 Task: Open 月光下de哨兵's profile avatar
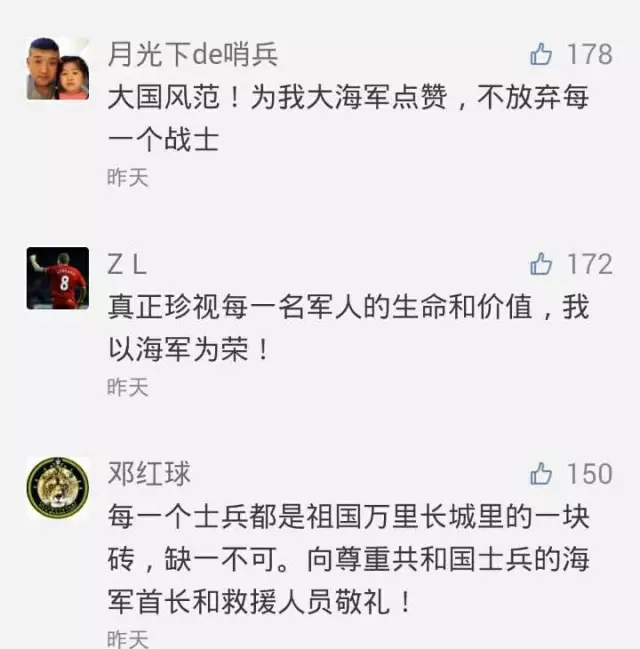[57, 69]
